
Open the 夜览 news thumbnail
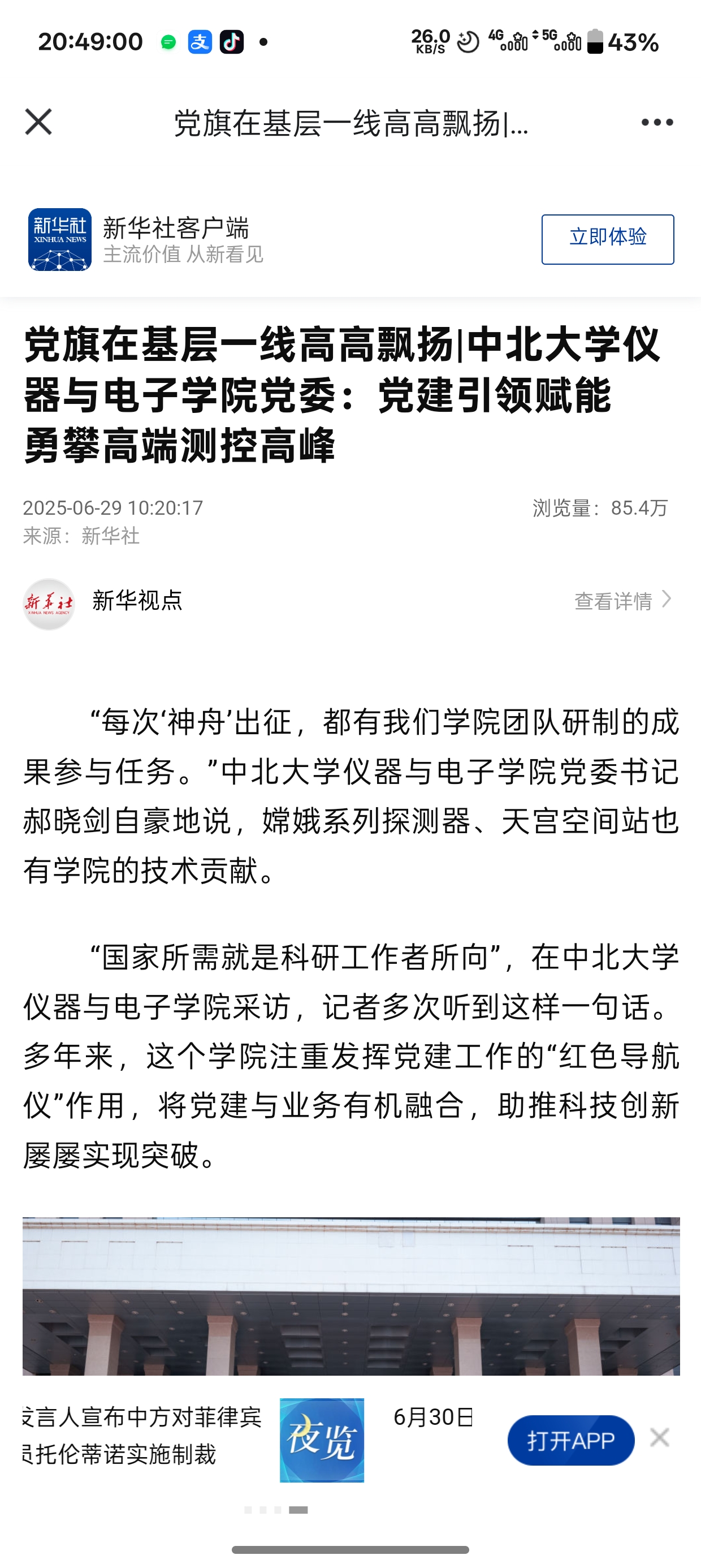tap(322, 1440)
